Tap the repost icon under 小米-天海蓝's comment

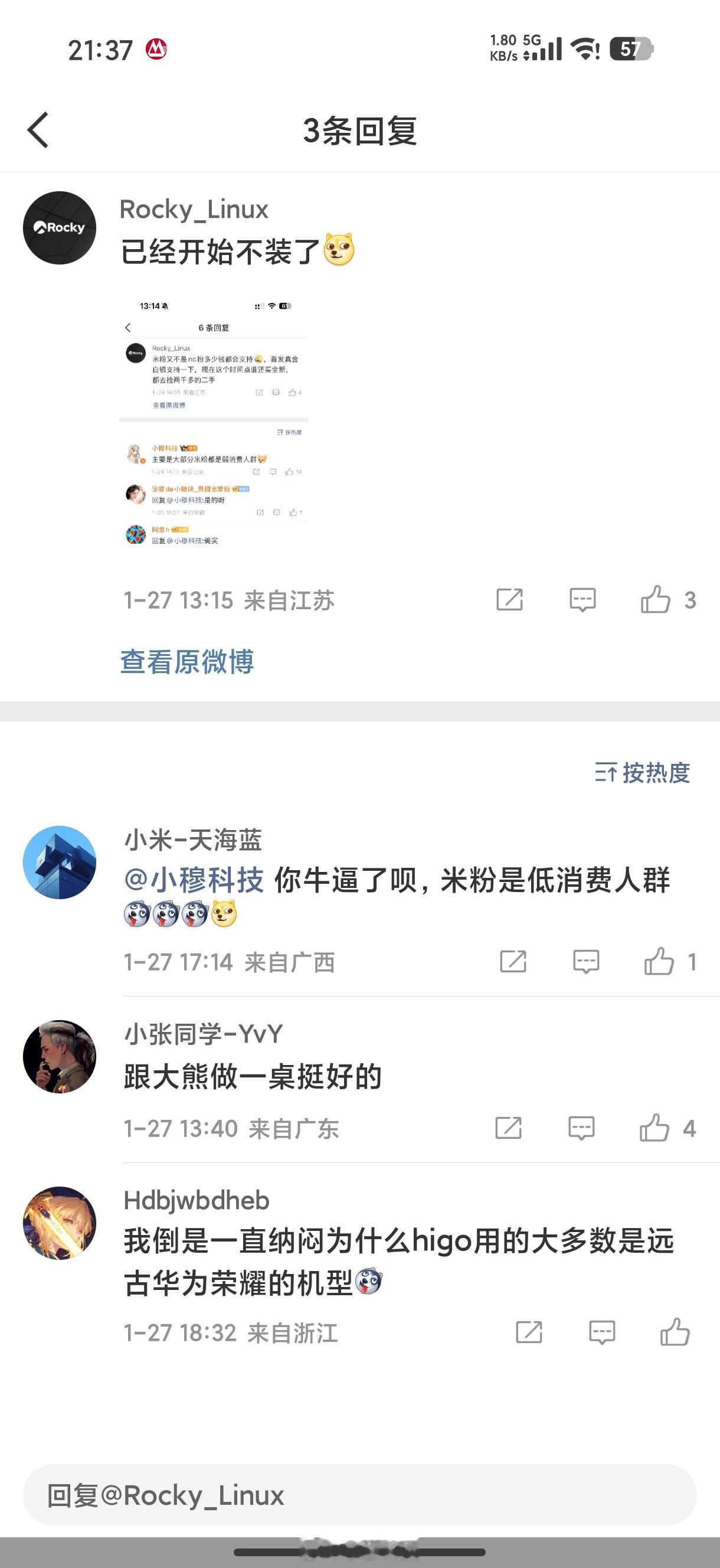(x=513, y=961)
